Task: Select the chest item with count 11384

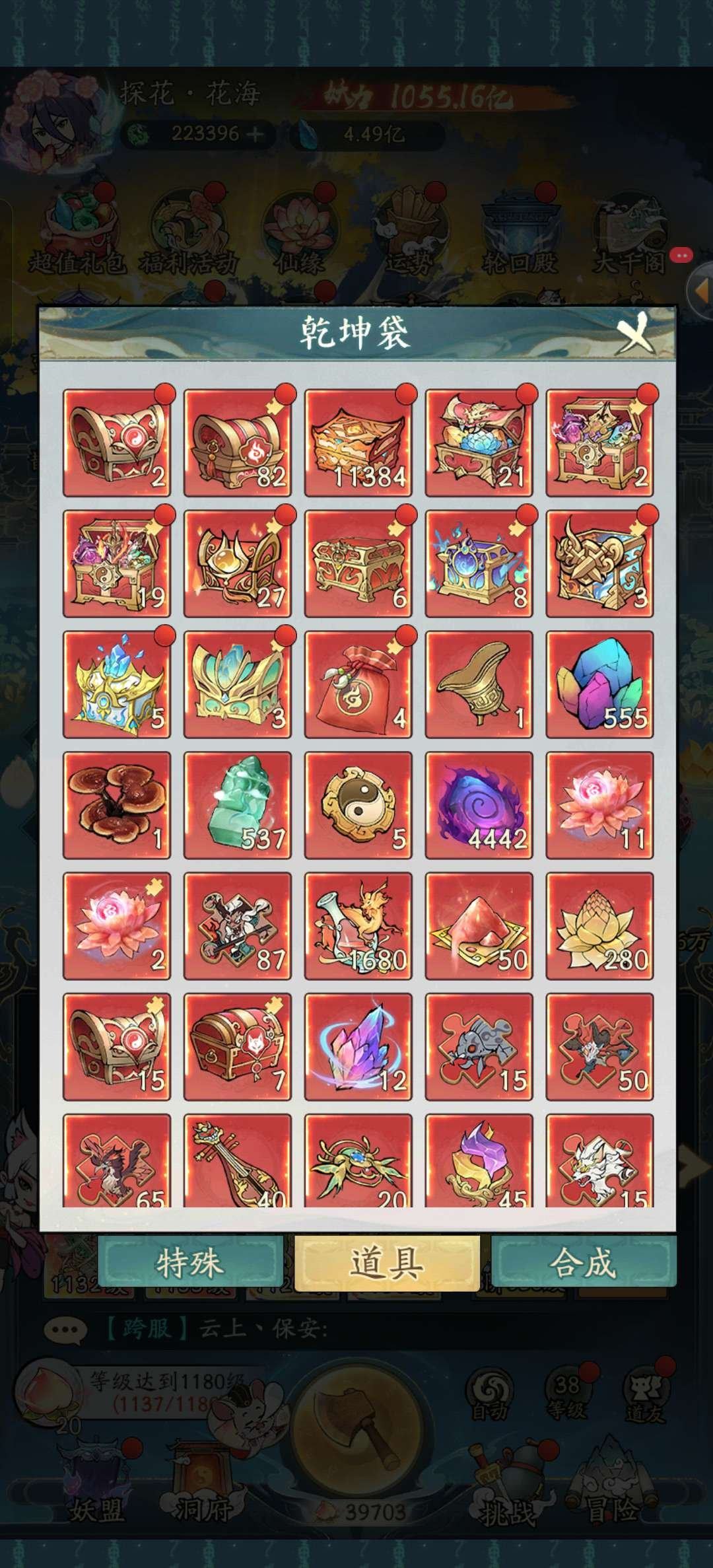Action: [x=358, y=443]
